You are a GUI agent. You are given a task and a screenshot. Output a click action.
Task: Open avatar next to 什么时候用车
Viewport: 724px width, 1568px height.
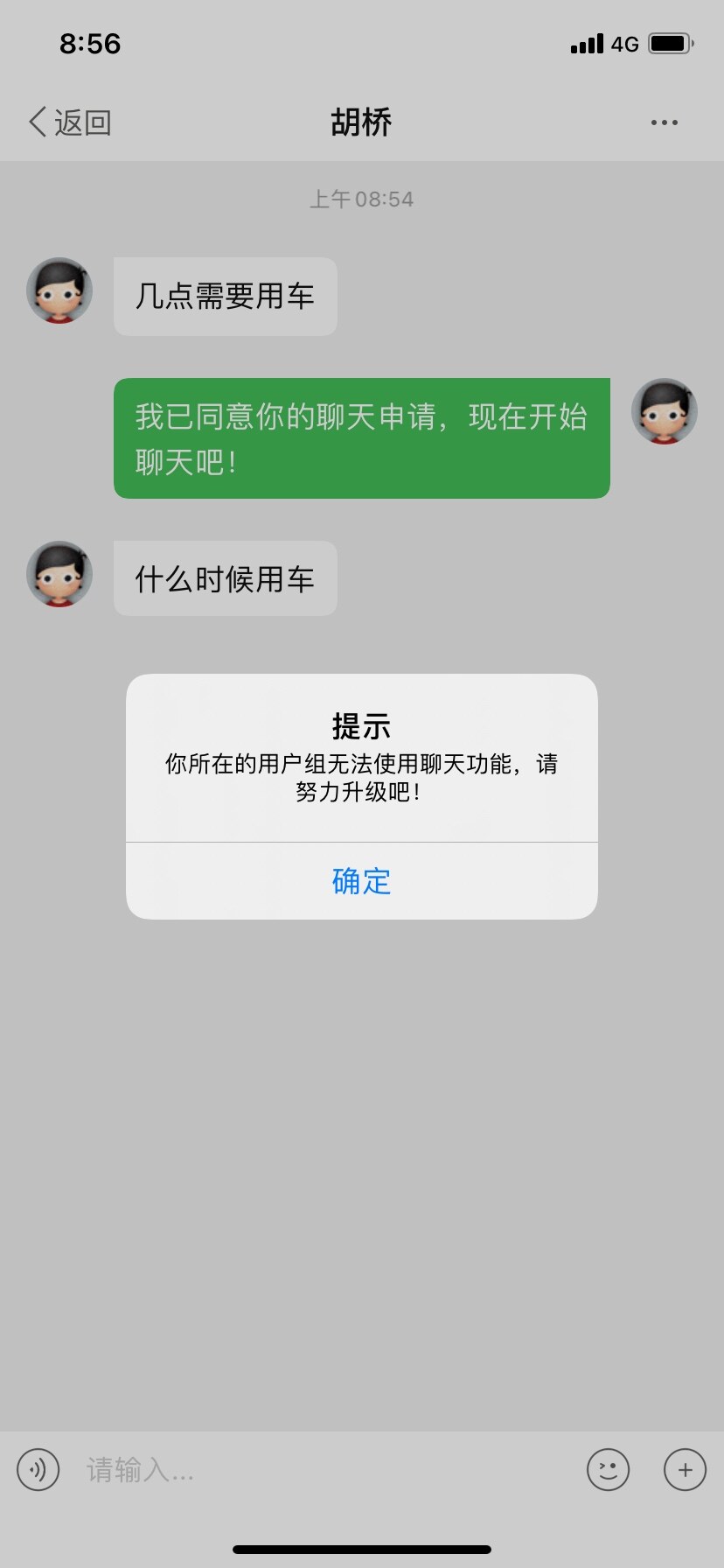pyautogui.click(x=59, y=574)
